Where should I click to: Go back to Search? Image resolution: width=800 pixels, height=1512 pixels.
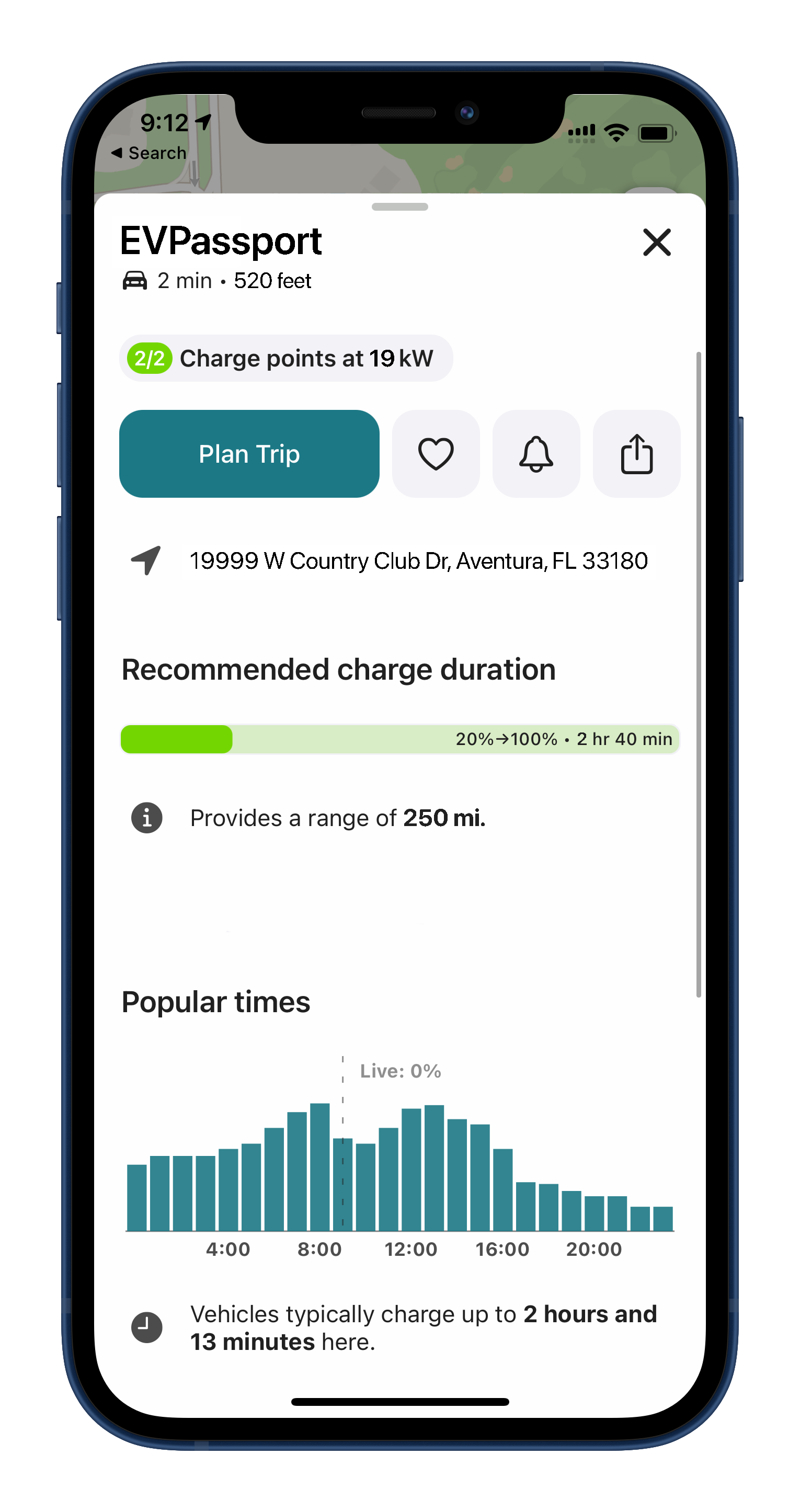click(x=149, y=153)
